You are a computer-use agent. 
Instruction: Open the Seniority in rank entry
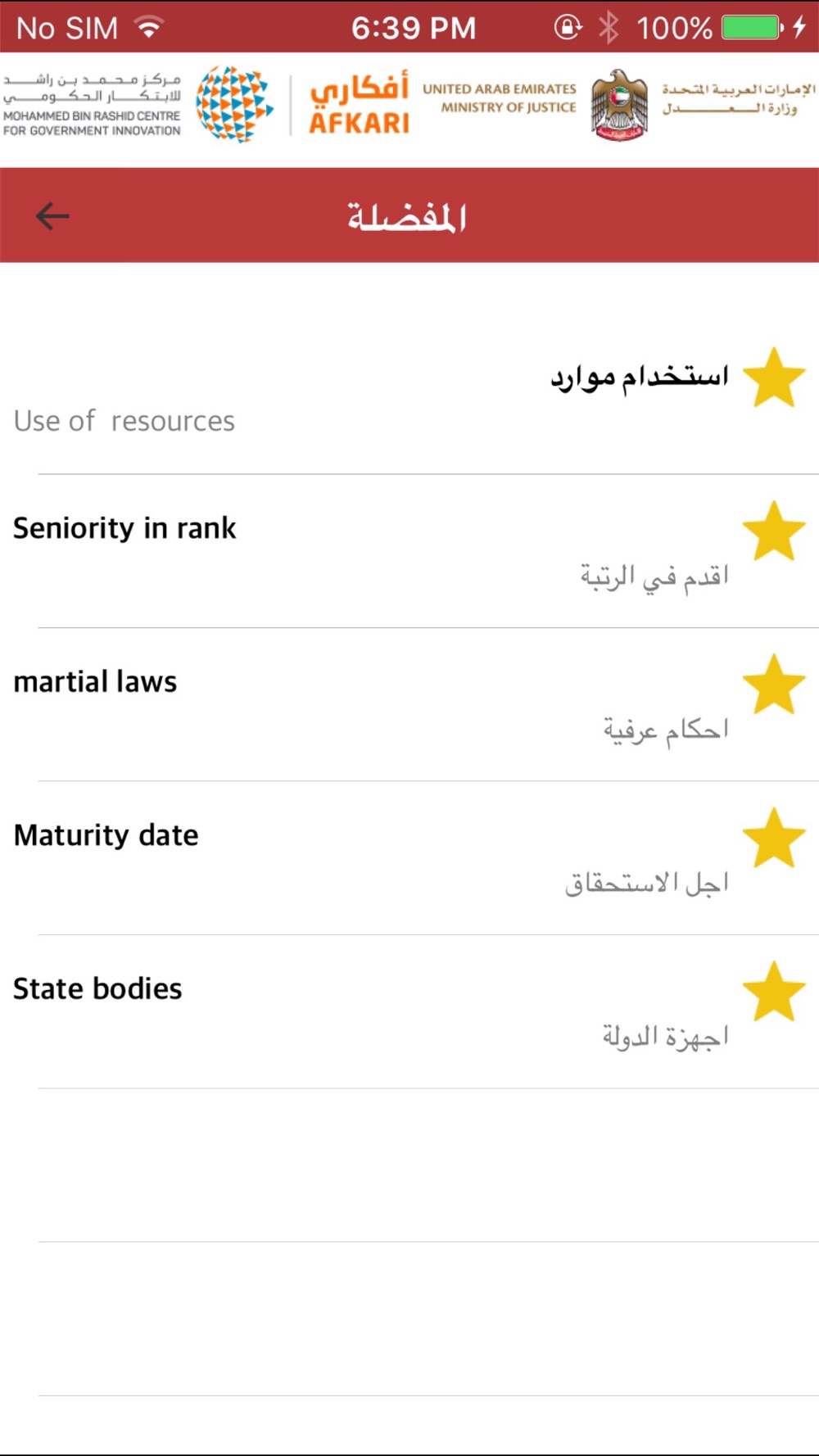coord(409,551)
